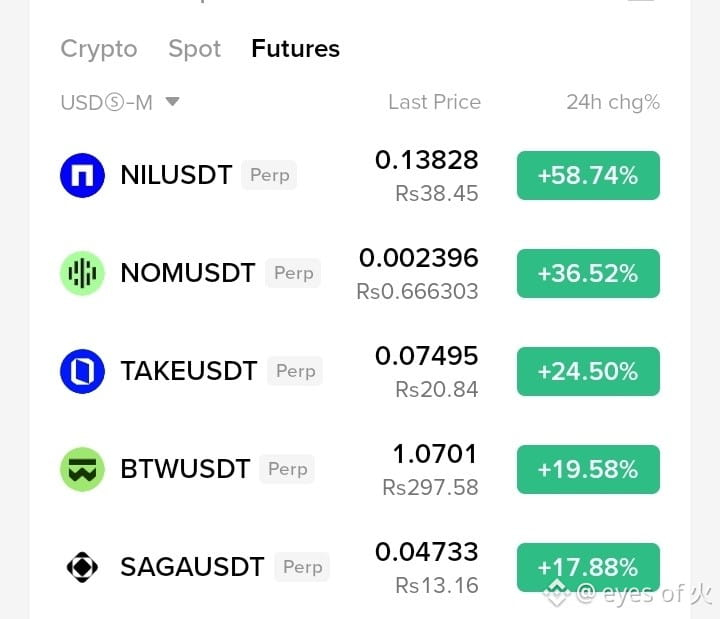Open SAGAUSDT perpetual contract
The width and height of the screenshot is (720, 619).
click(x=360, y=568)
